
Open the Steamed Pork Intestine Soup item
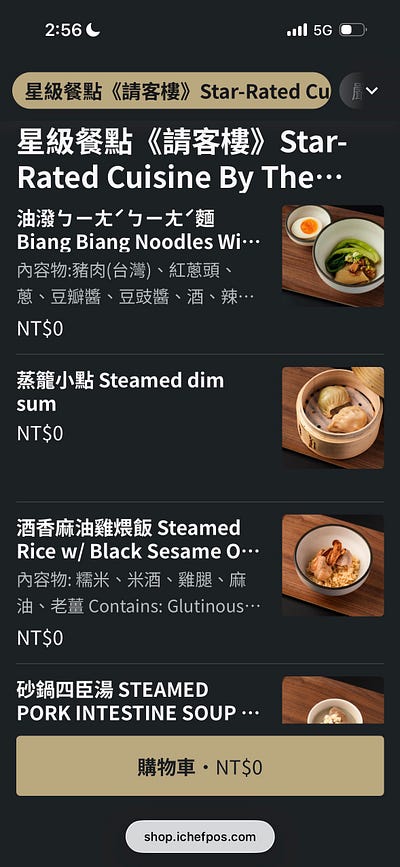(200, 700)
